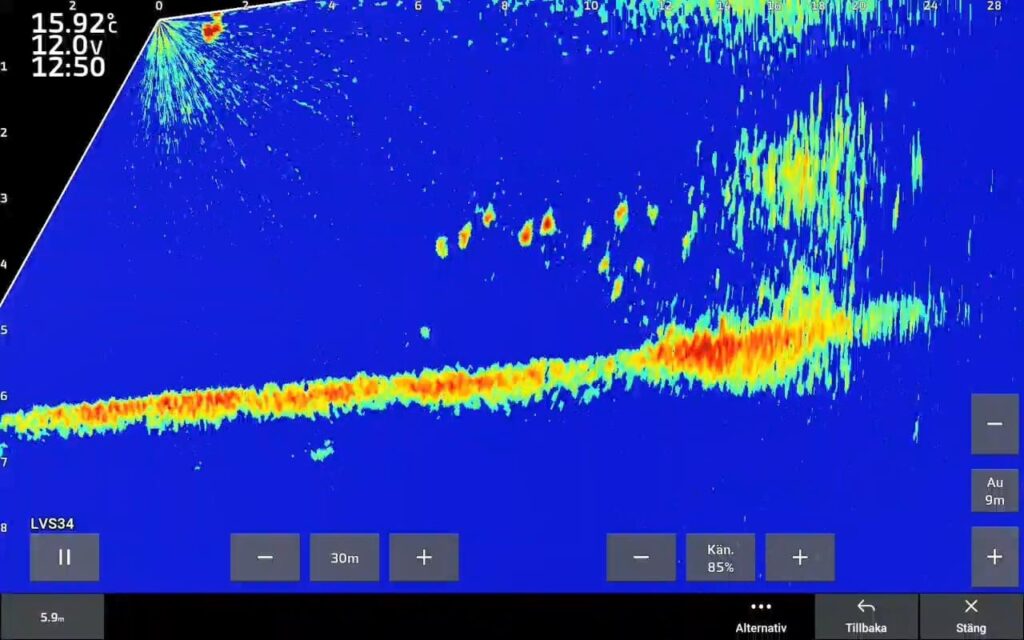
Task: Increase the 30m forward range
Action: coord(424,557)
